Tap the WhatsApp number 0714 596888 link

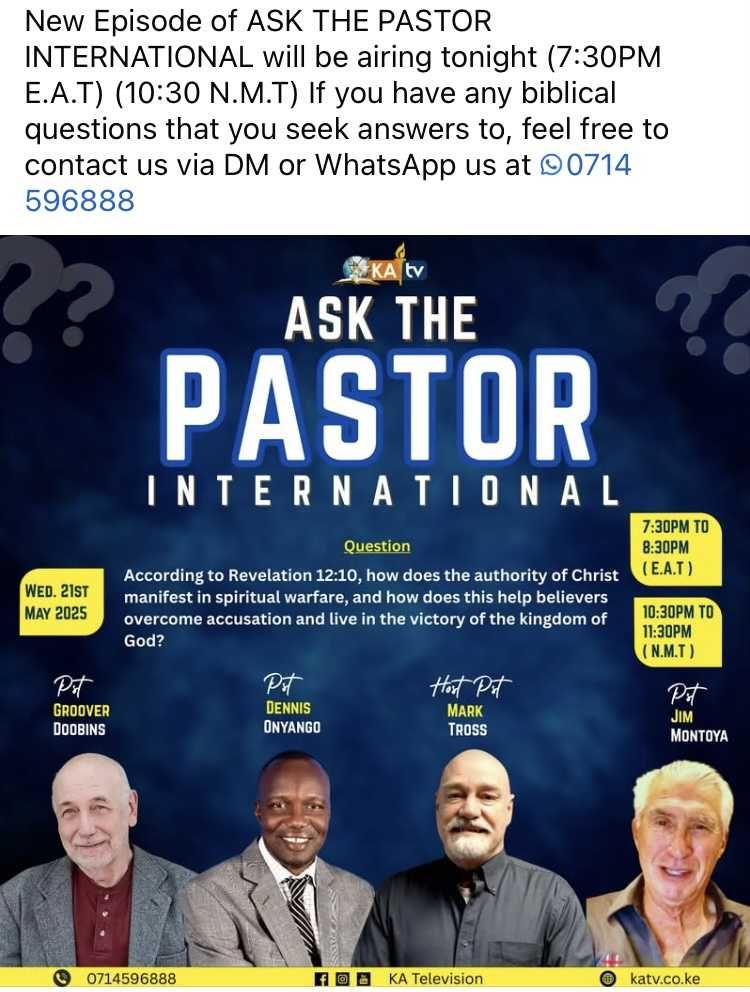(x=598, y=165)
